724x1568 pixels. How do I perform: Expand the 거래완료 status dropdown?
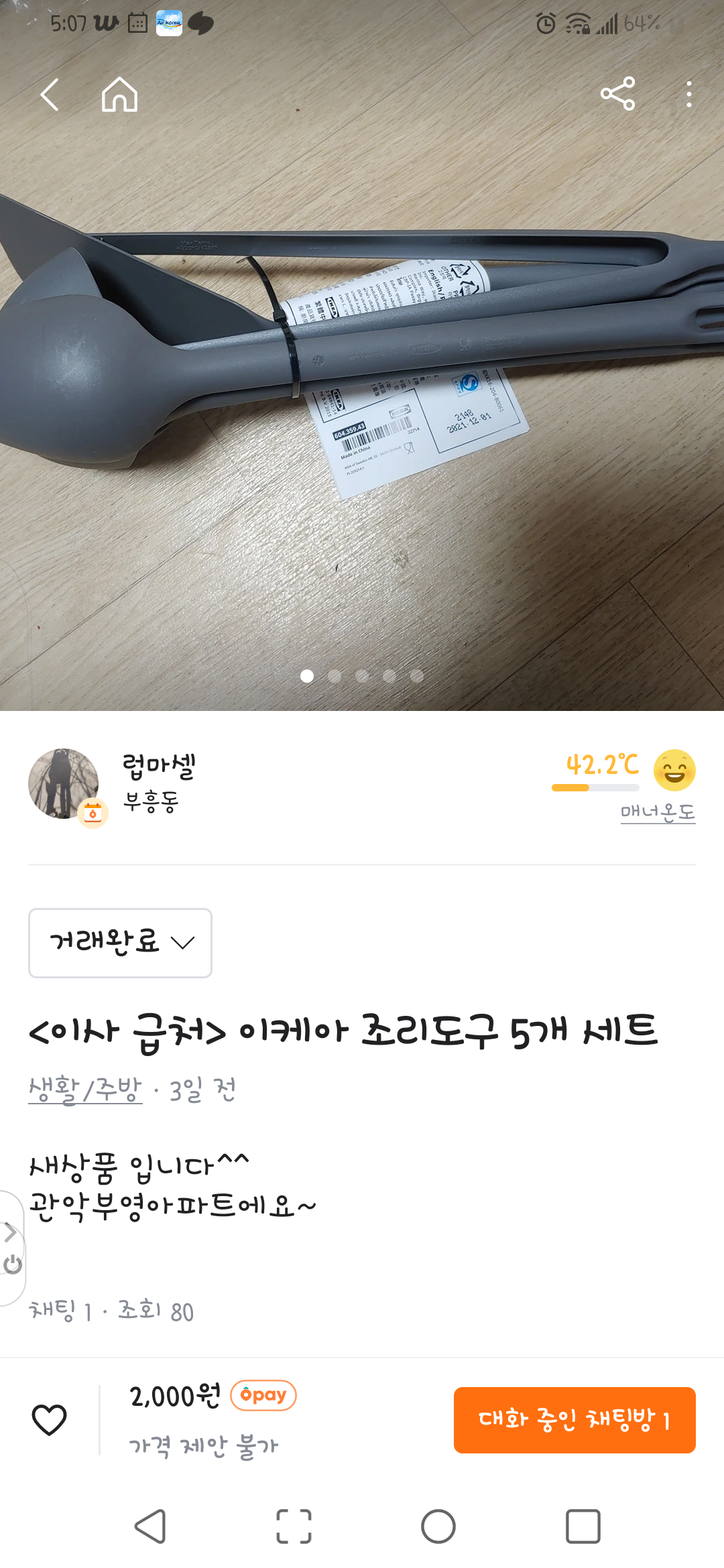click(x=120, y=943)
